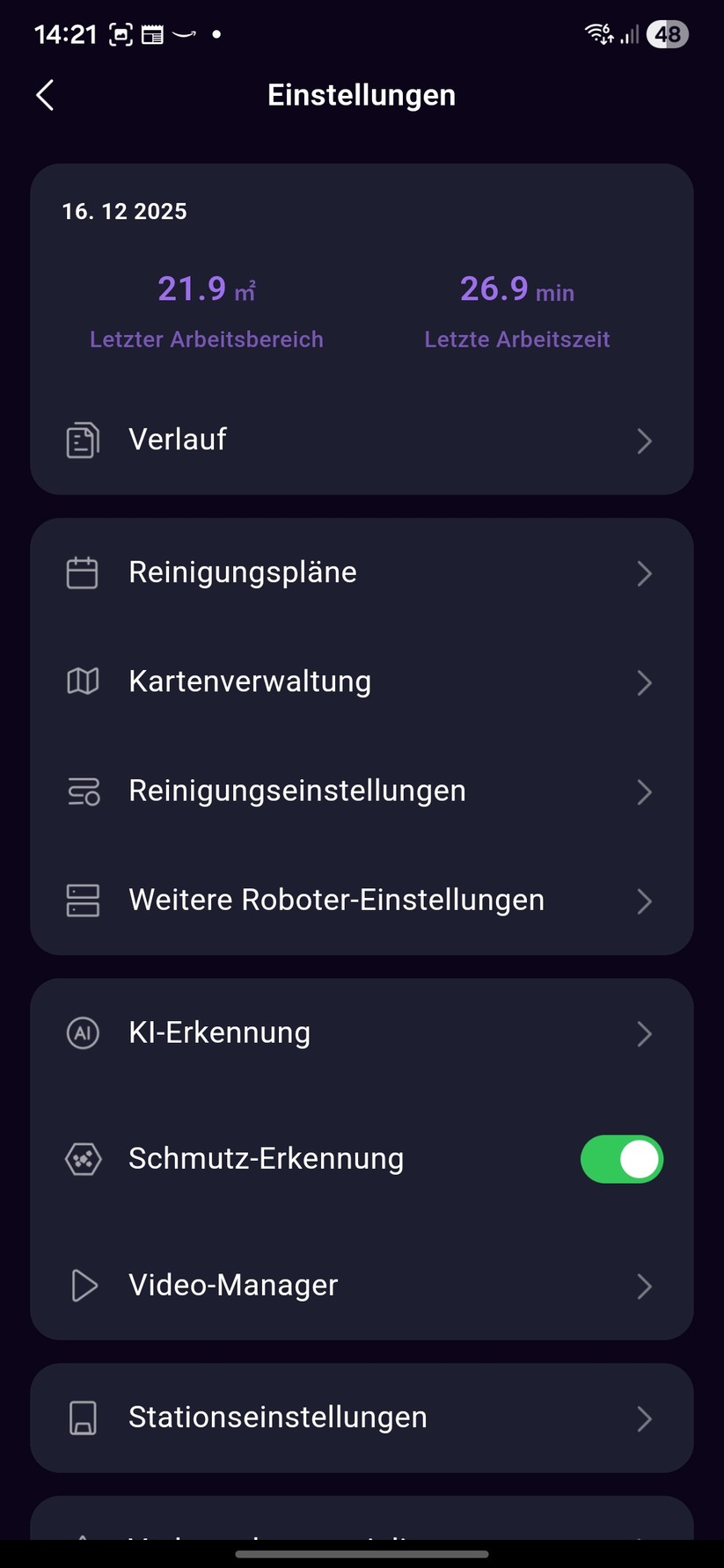The width and height of the screenshot is (724, 1568).
Task: Click the back arrow to leave Einstellungen
Action: [x=44, y=94]
